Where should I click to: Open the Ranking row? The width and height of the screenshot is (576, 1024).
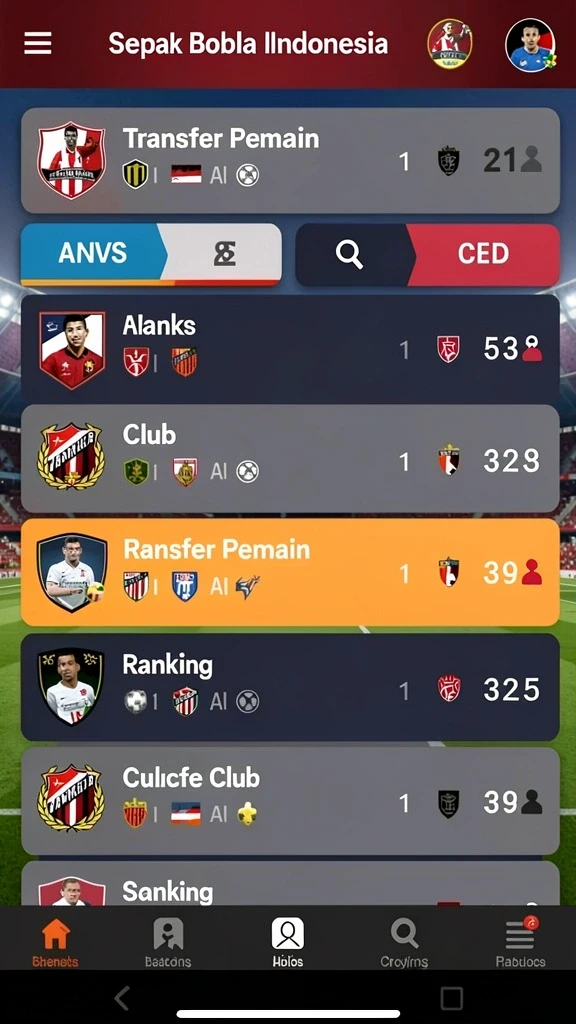tap(290, 687)
